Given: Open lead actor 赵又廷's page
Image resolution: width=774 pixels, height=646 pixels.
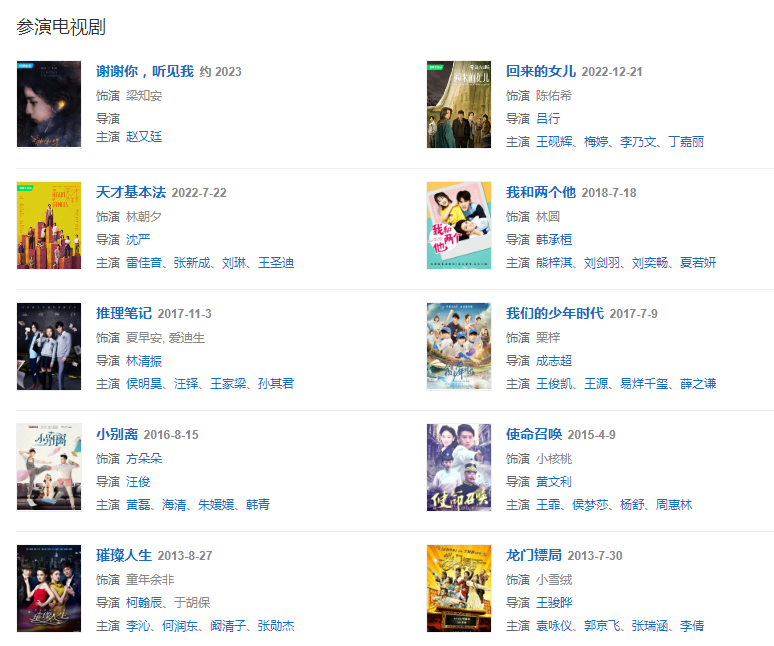Looking at the screenshot, I should click(x=143, y=137).
